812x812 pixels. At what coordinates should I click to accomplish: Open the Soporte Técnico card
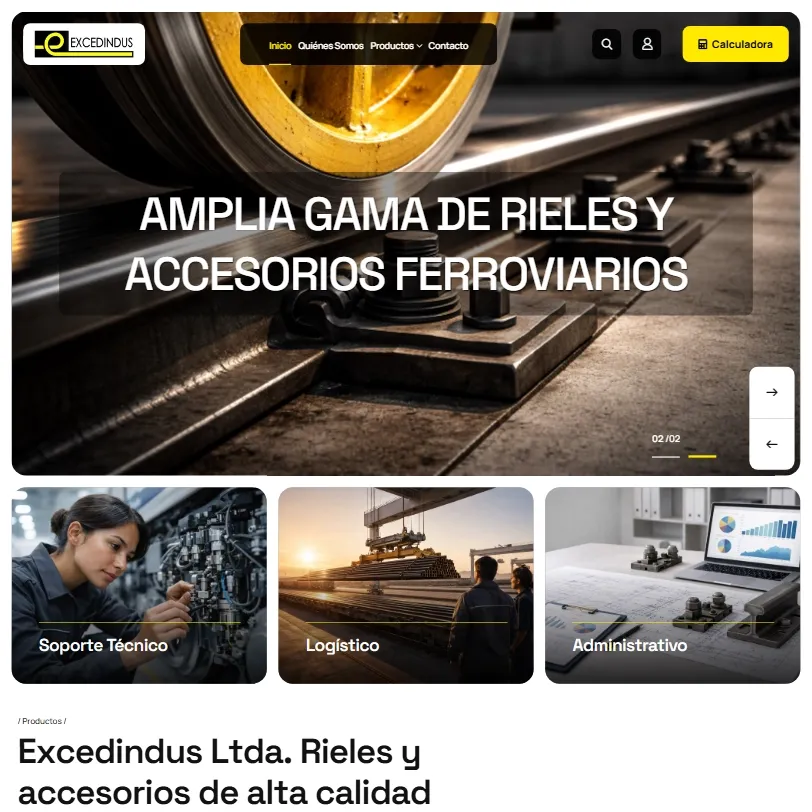[139, 585]
